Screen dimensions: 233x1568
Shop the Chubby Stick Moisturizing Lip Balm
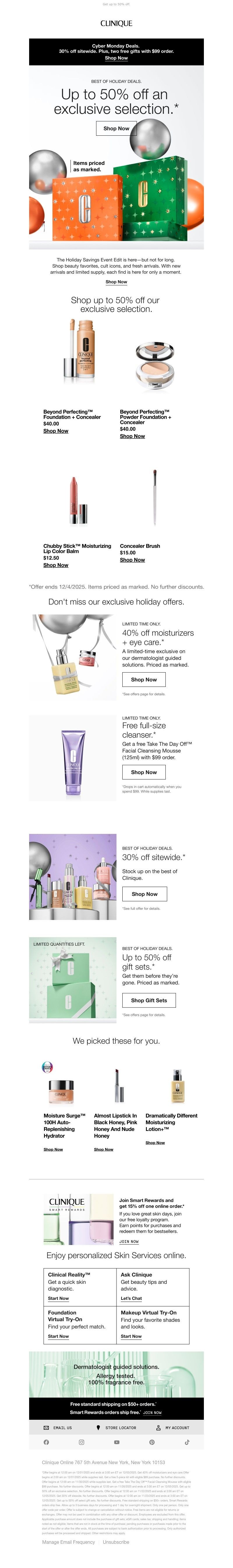[55, 565]
